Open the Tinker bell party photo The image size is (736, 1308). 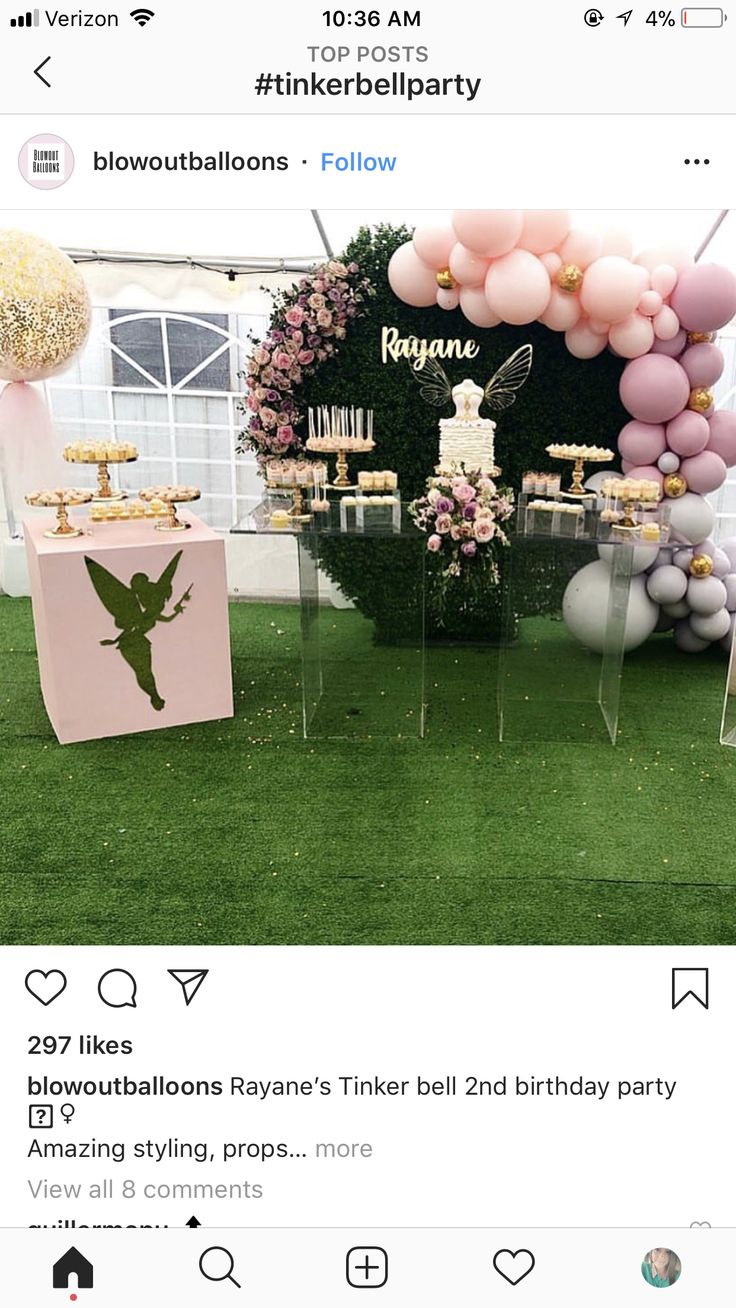[x=368, y=576]
